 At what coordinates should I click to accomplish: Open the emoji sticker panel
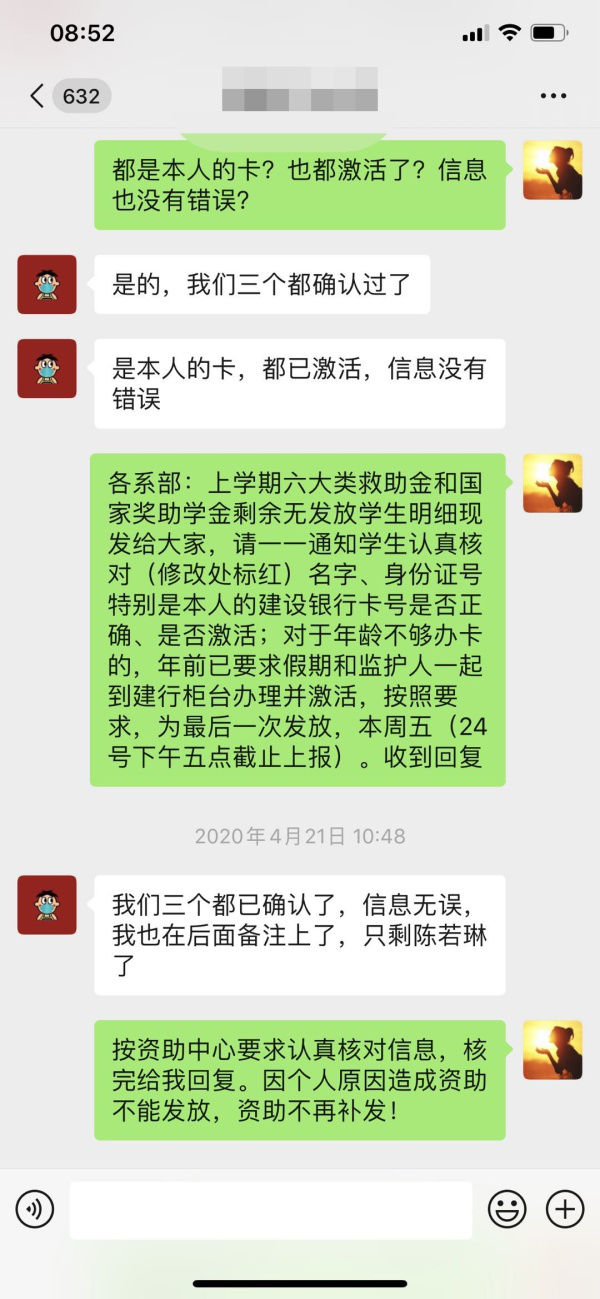[507, 1210]
